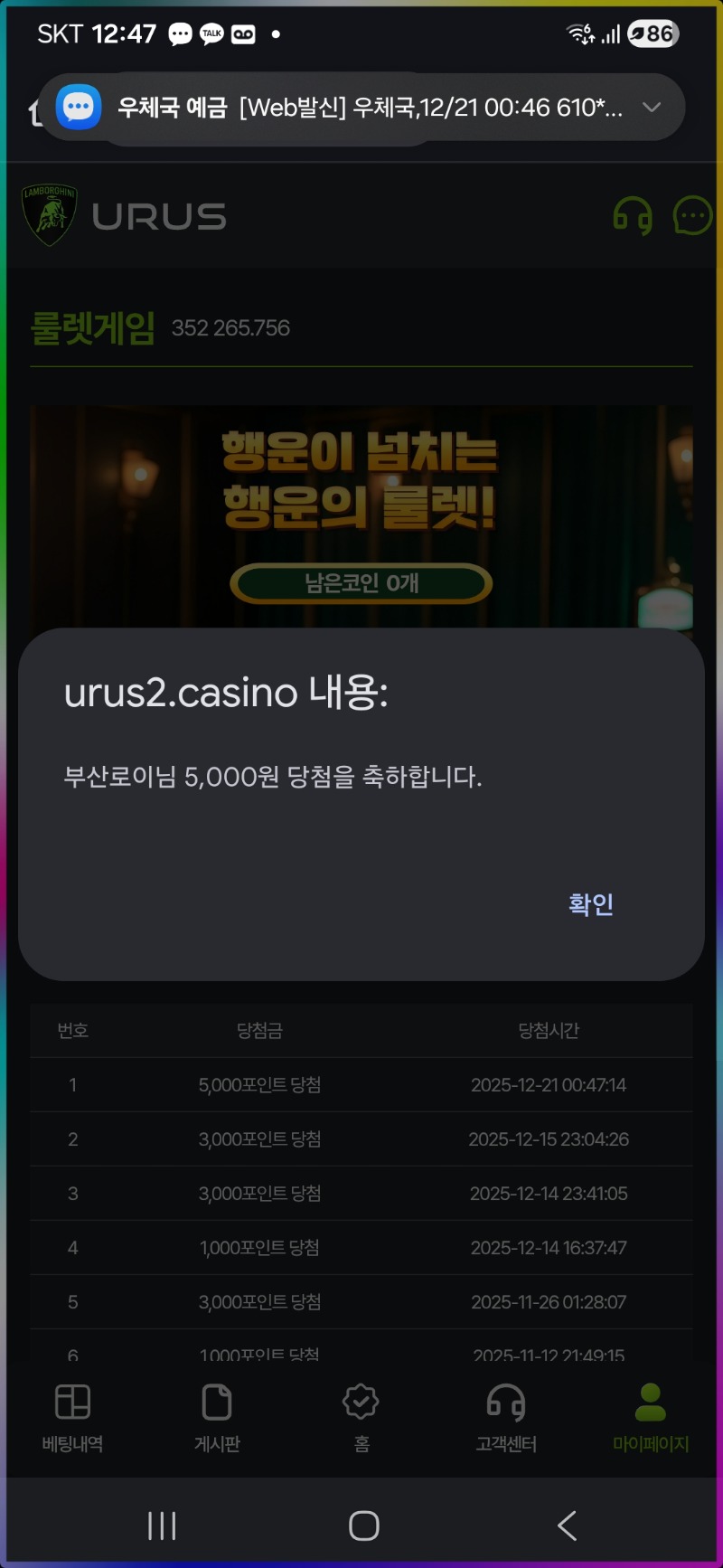This screenshot has width=723, height=1568.
Task: Tap 확인 to dismiss the win alert
Action: pyautogui.click(x=591, y=904)
